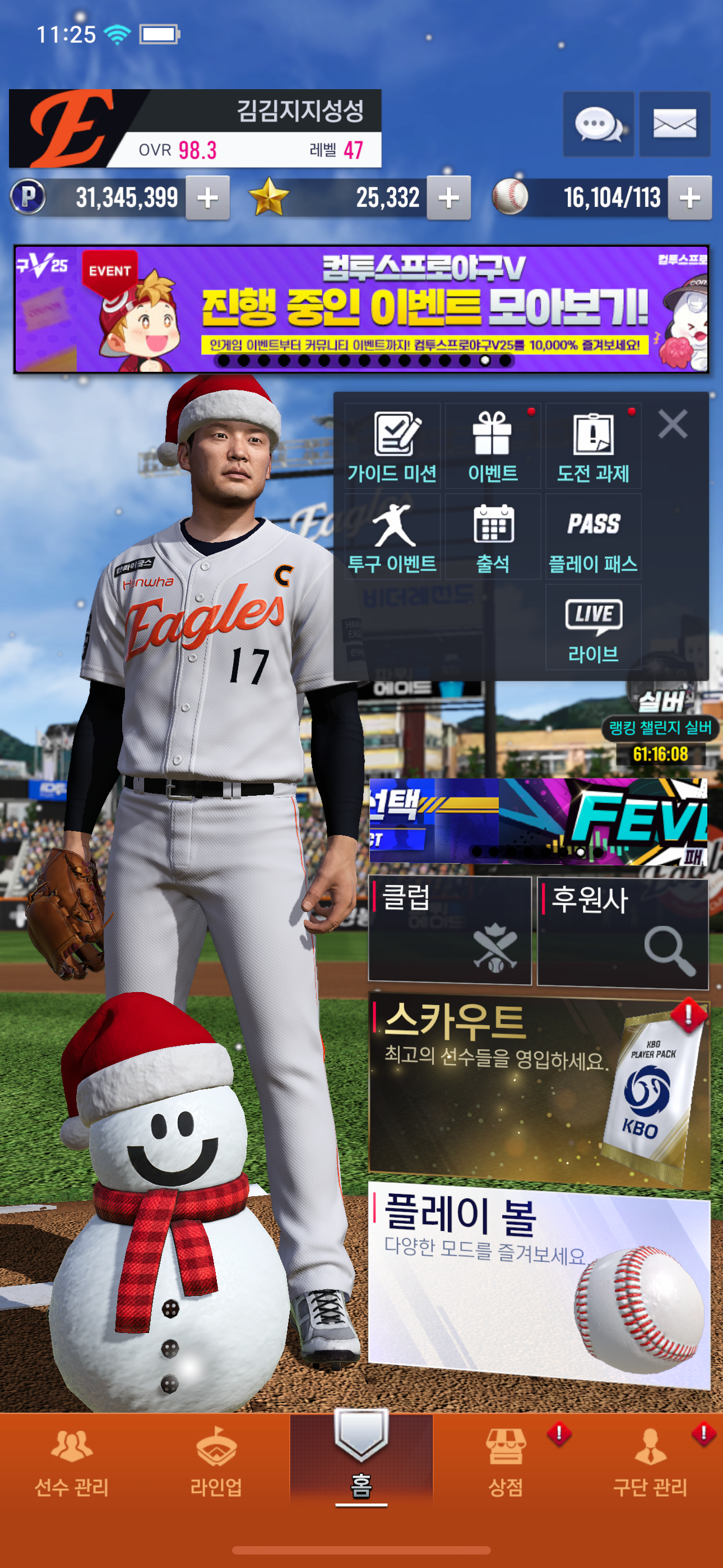Open 투구 이벤트
The width and height of the screenshot is (723, 1568).
(392, 537)
